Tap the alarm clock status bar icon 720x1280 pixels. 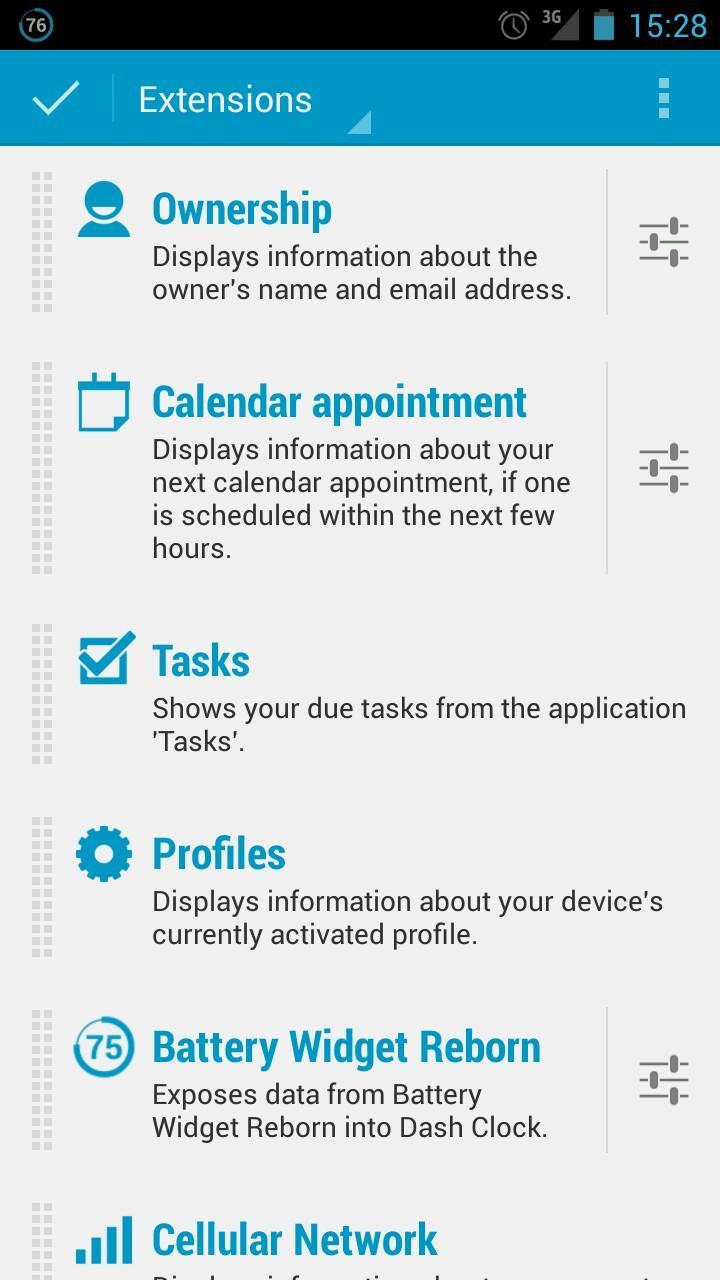coord(512,25)
